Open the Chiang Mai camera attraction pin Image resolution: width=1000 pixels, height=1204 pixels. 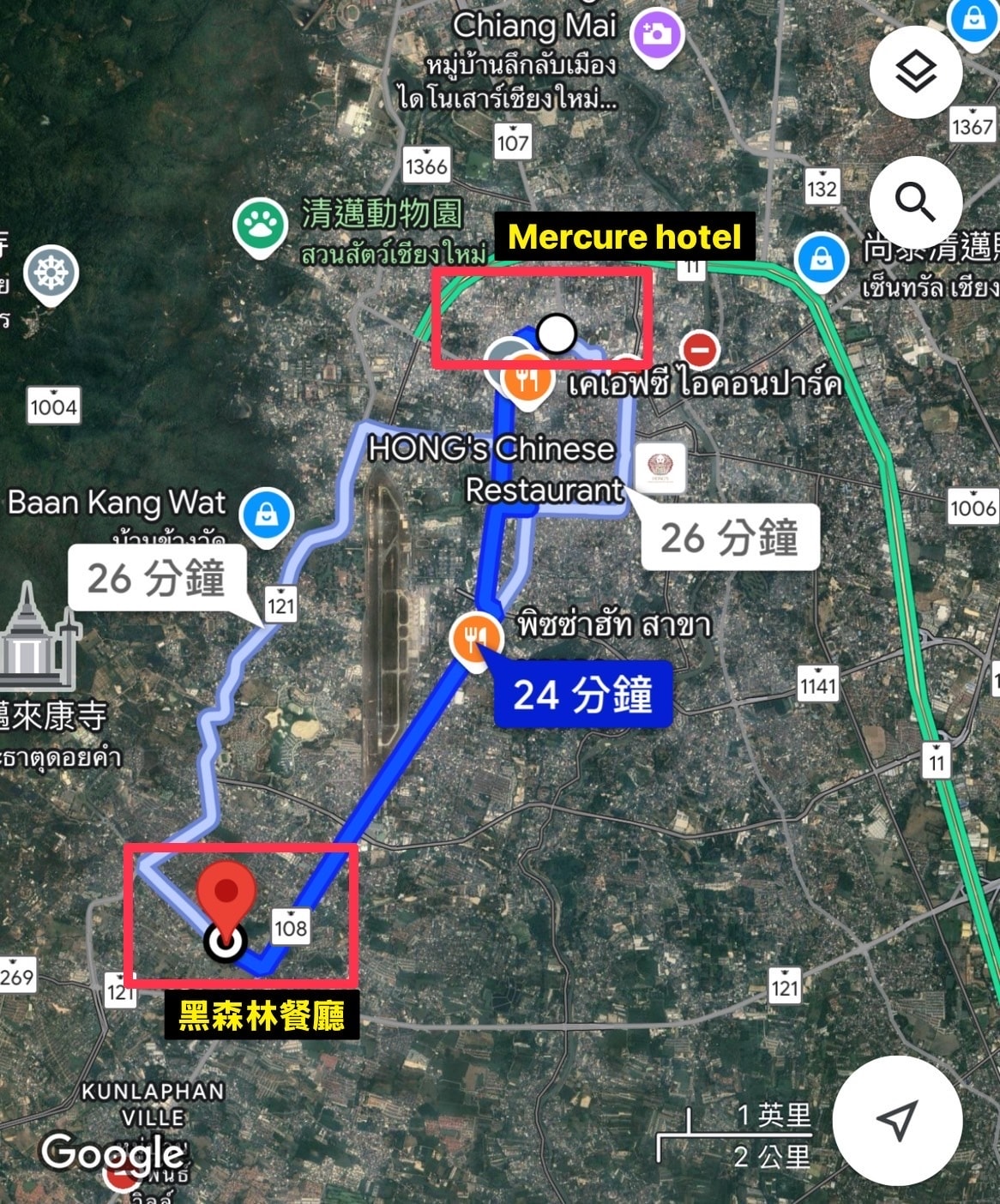point(656,36)
